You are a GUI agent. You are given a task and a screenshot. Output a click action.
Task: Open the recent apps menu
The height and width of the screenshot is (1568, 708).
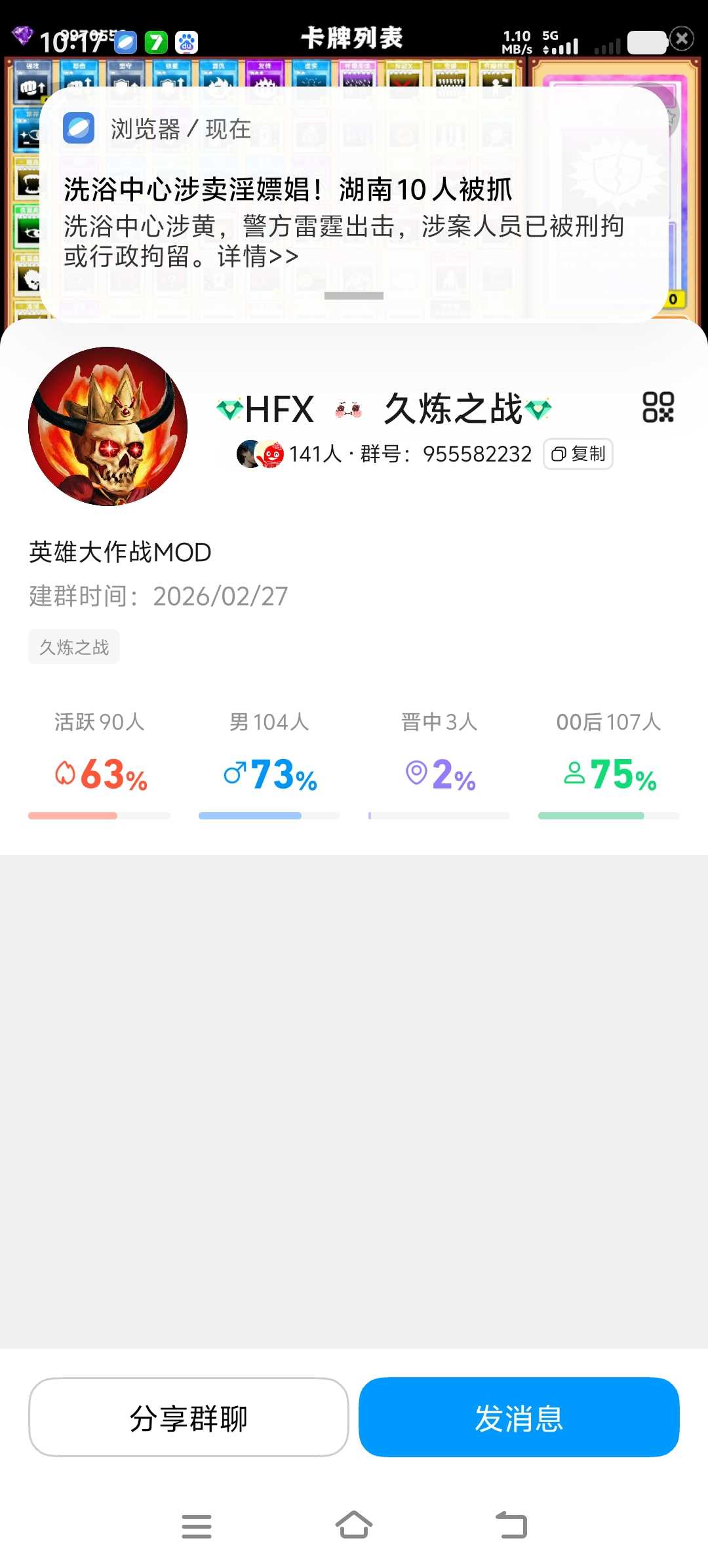click(197, 1526)
